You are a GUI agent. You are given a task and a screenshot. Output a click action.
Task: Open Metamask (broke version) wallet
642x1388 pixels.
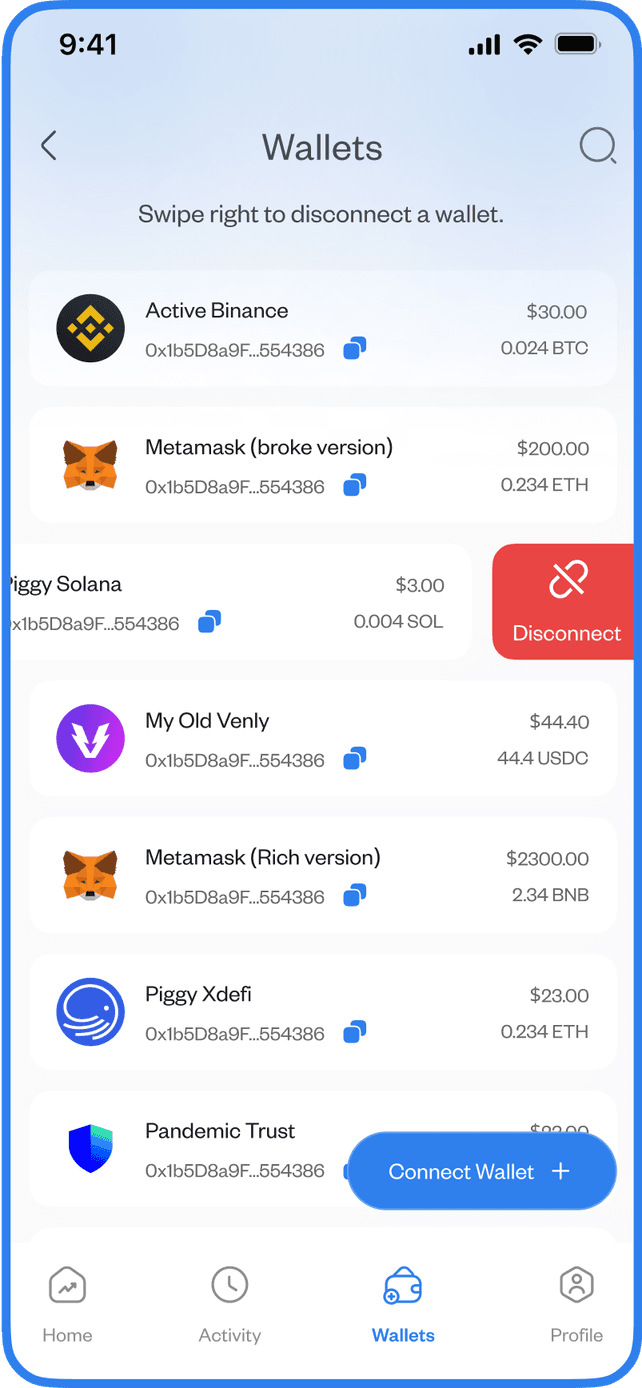(x=323, y=465)
